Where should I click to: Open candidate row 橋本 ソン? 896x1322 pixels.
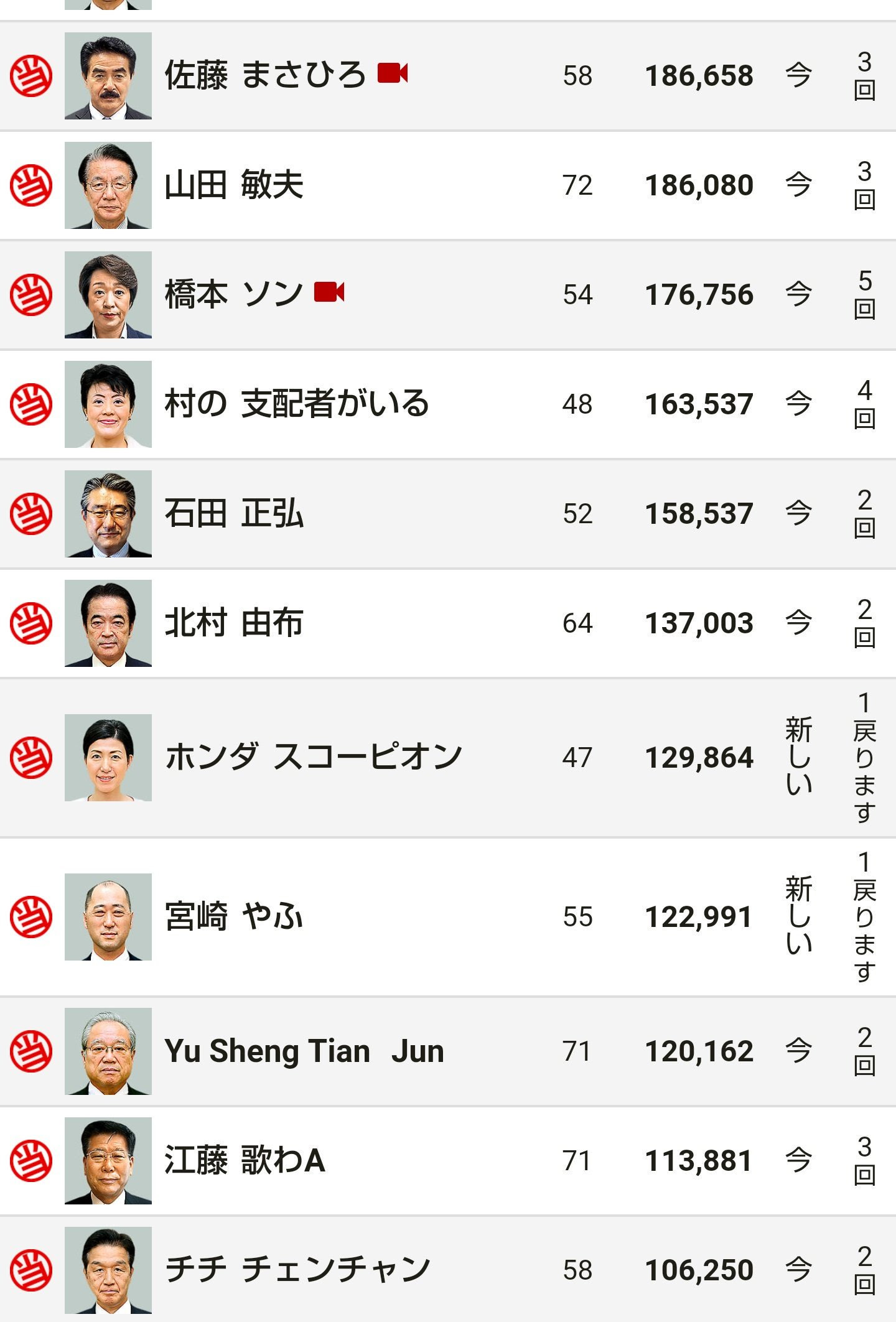pos(234,294)
